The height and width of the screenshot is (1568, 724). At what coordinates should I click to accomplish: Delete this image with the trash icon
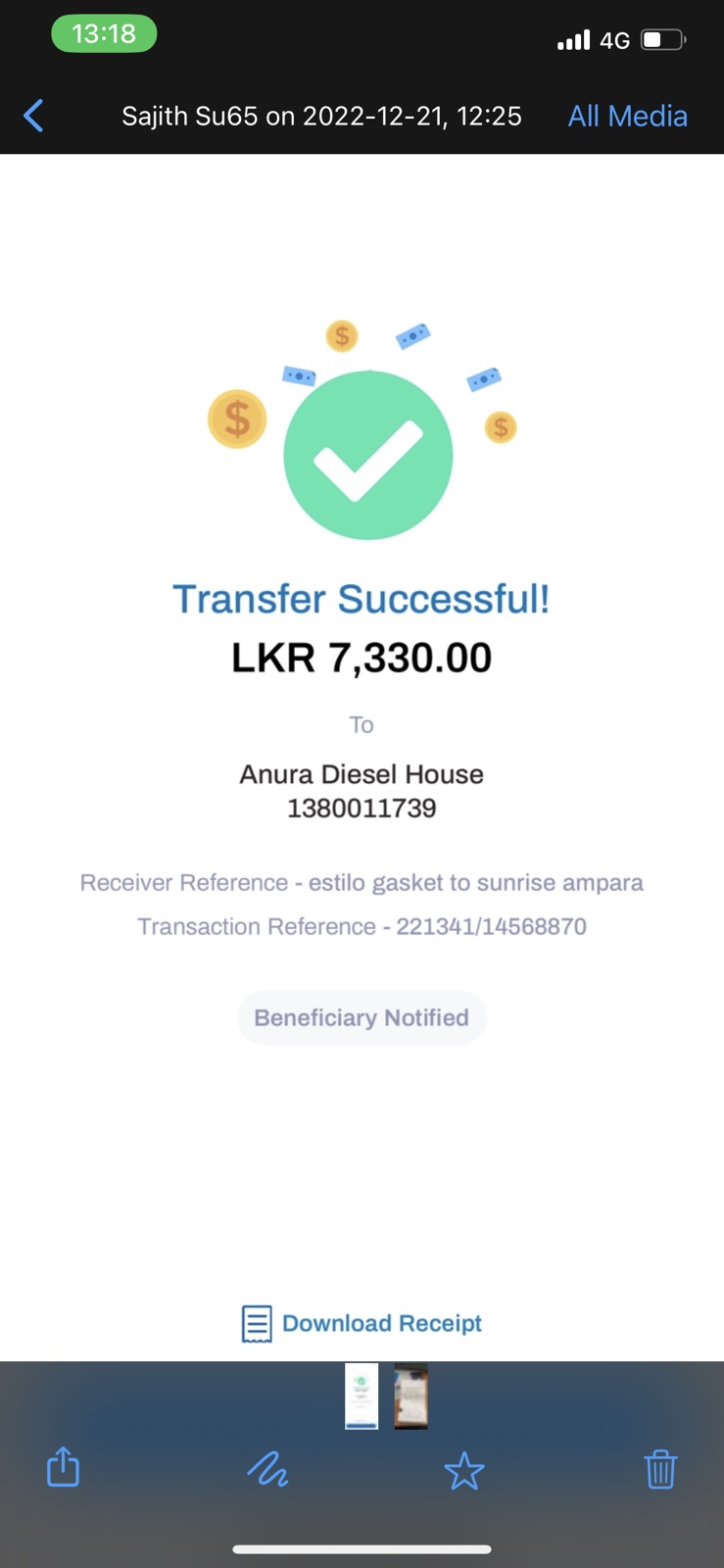[660, 1469]
